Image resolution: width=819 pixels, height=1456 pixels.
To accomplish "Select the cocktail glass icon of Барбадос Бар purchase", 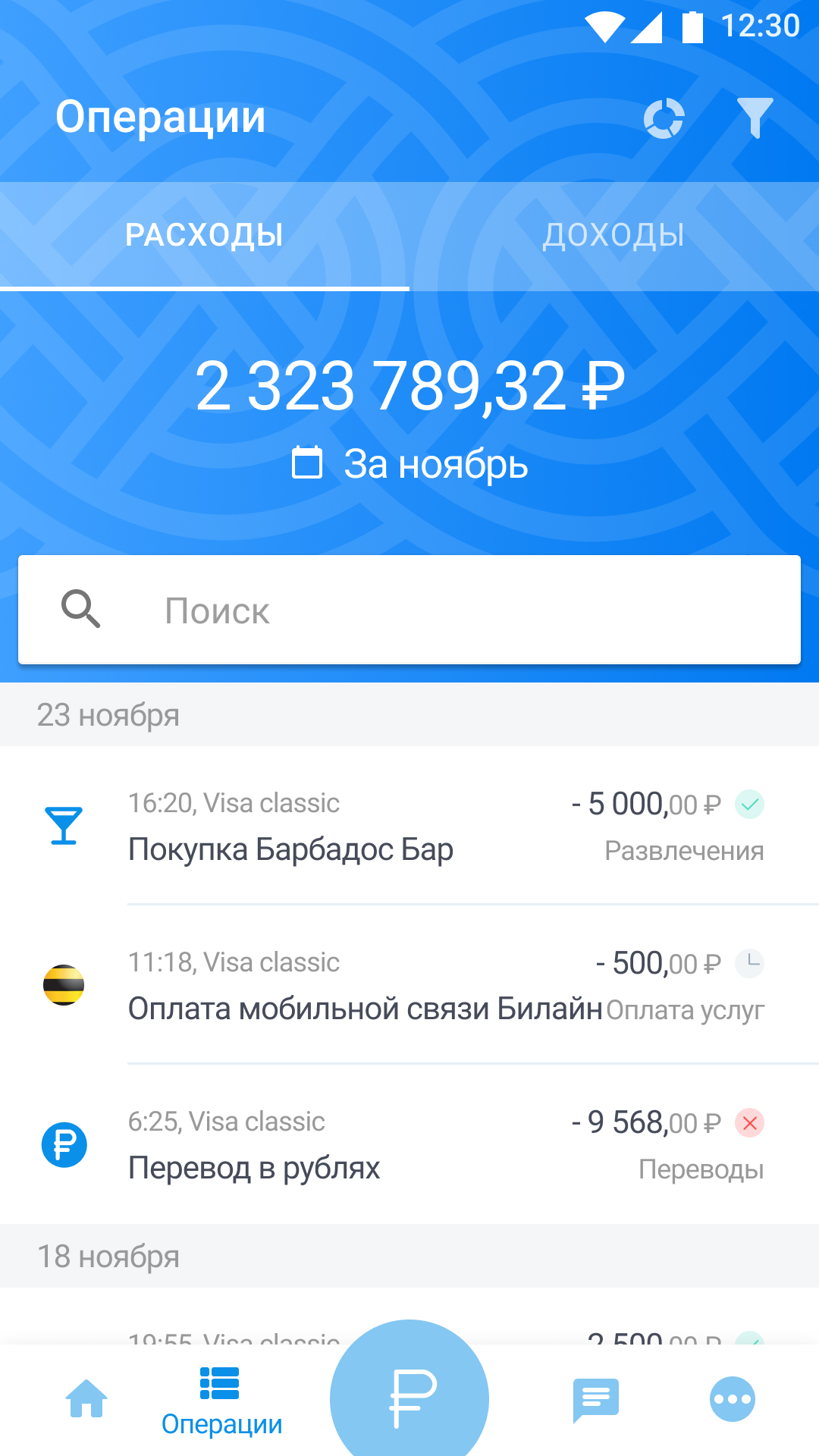I will click(64, 824).
